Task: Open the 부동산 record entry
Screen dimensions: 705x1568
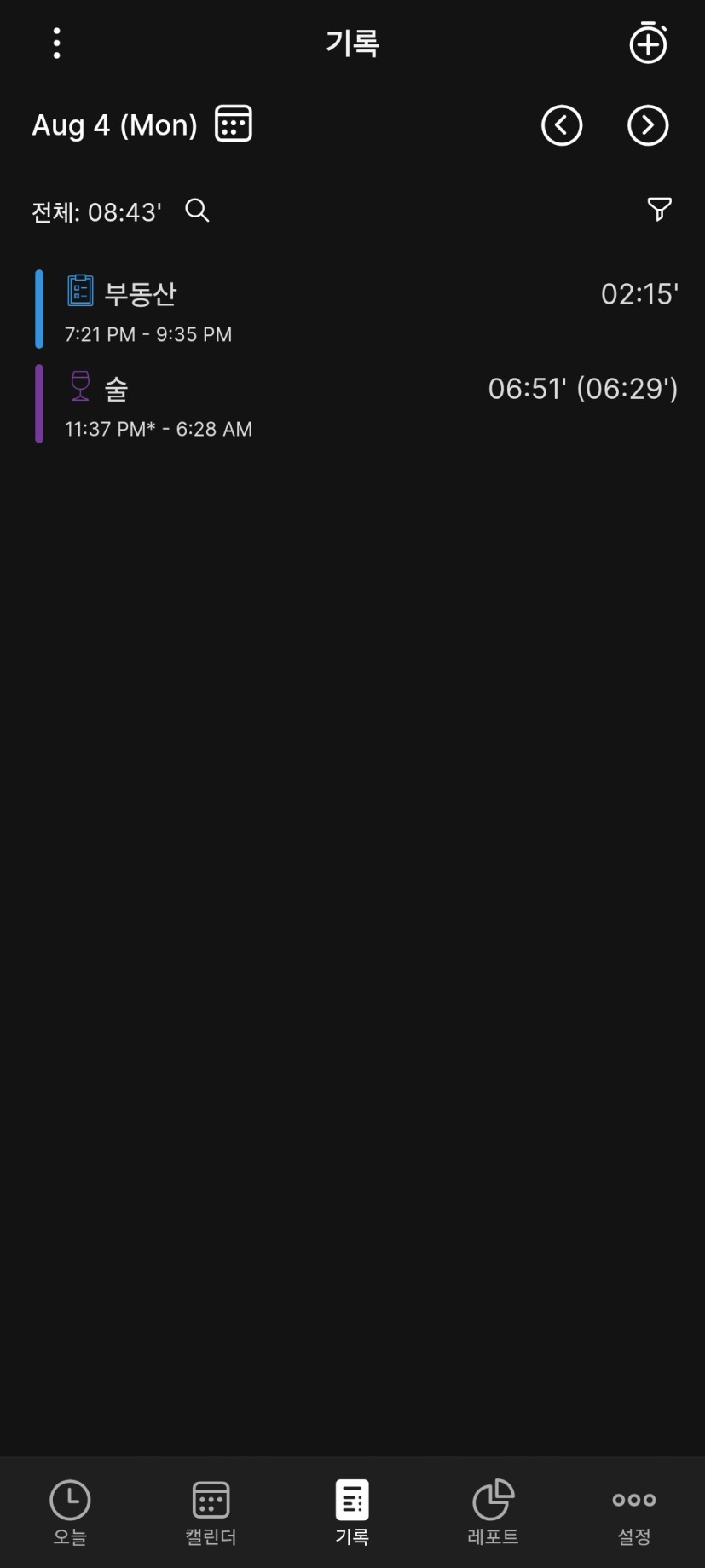Action: pos(356,310)
